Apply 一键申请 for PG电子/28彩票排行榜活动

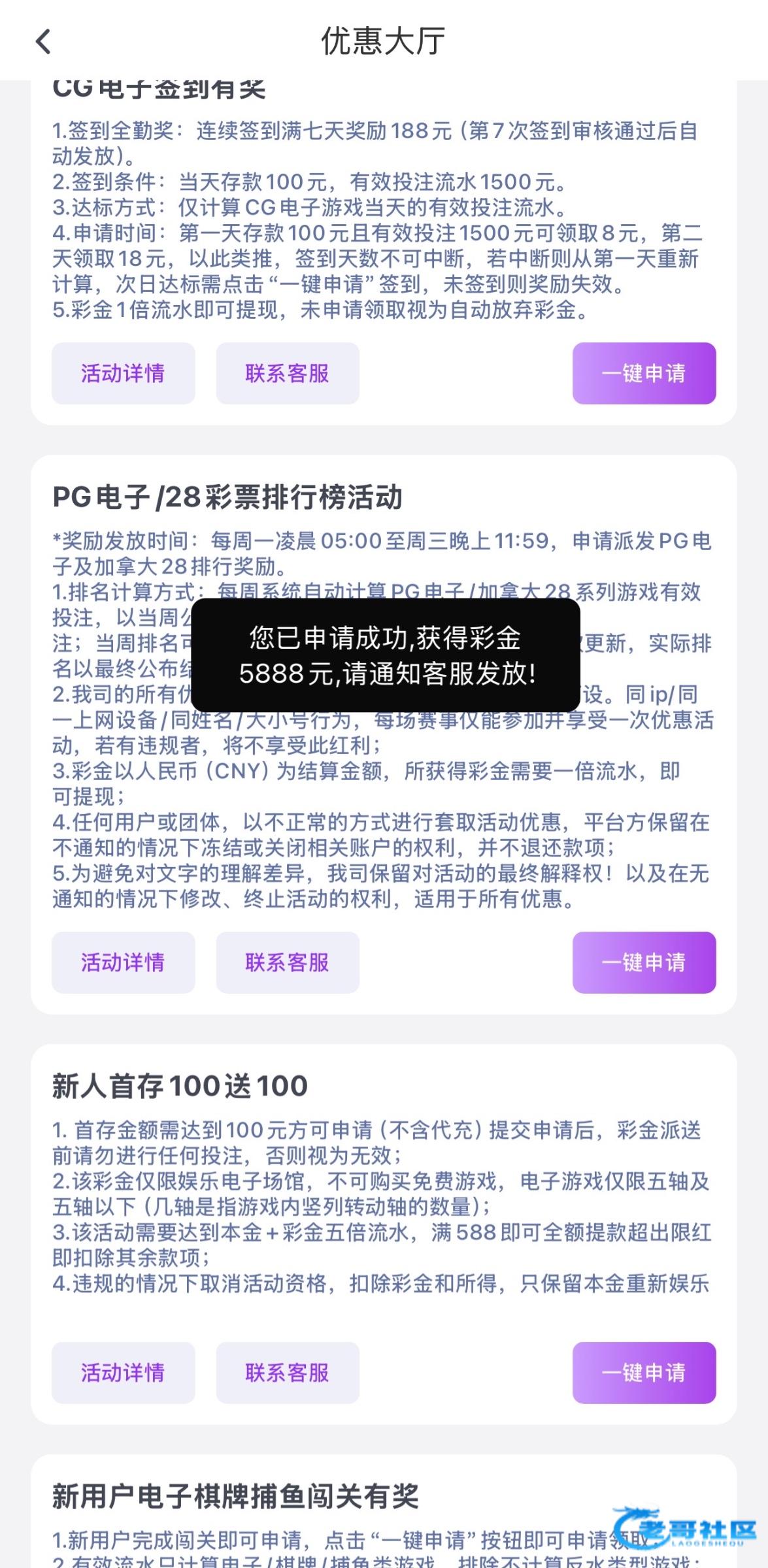point(644,962)
